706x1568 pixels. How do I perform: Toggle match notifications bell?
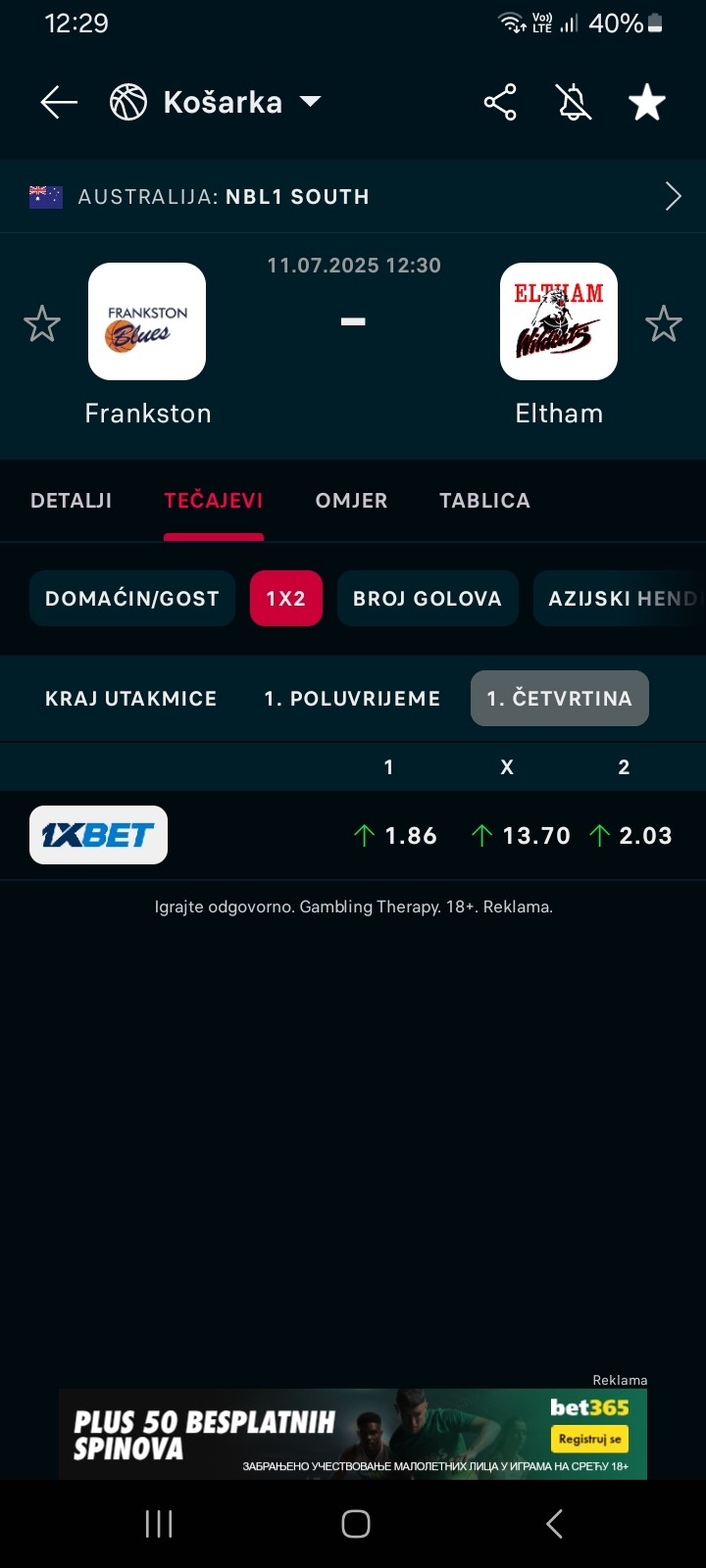(574, 102)
